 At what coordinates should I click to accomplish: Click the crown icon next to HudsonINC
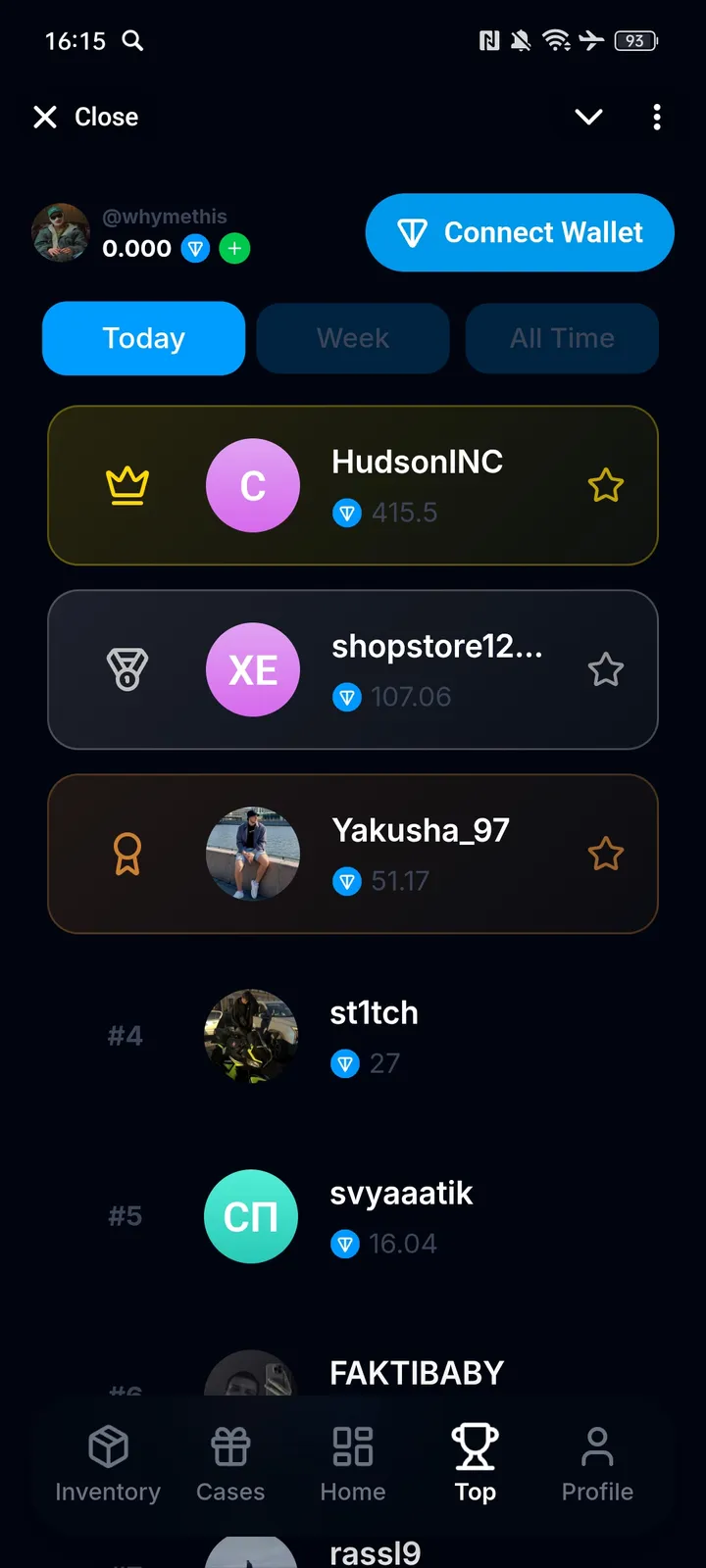click(x=126, y=484)
